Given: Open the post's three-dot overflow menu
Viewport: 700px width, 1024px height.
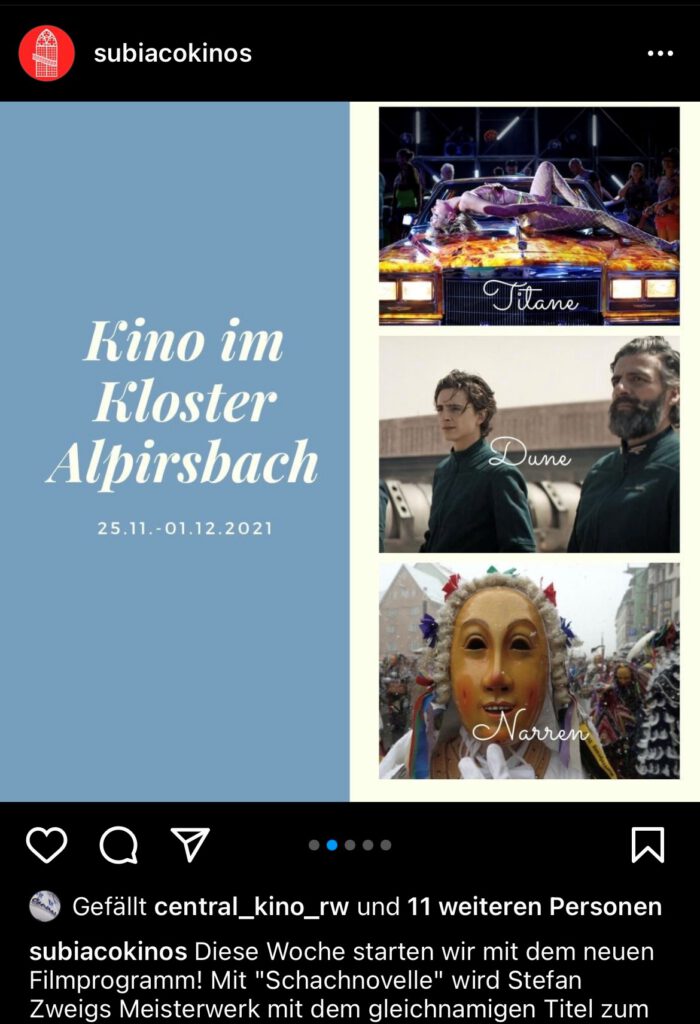Looking at the screenshot, I should (660, 53).
